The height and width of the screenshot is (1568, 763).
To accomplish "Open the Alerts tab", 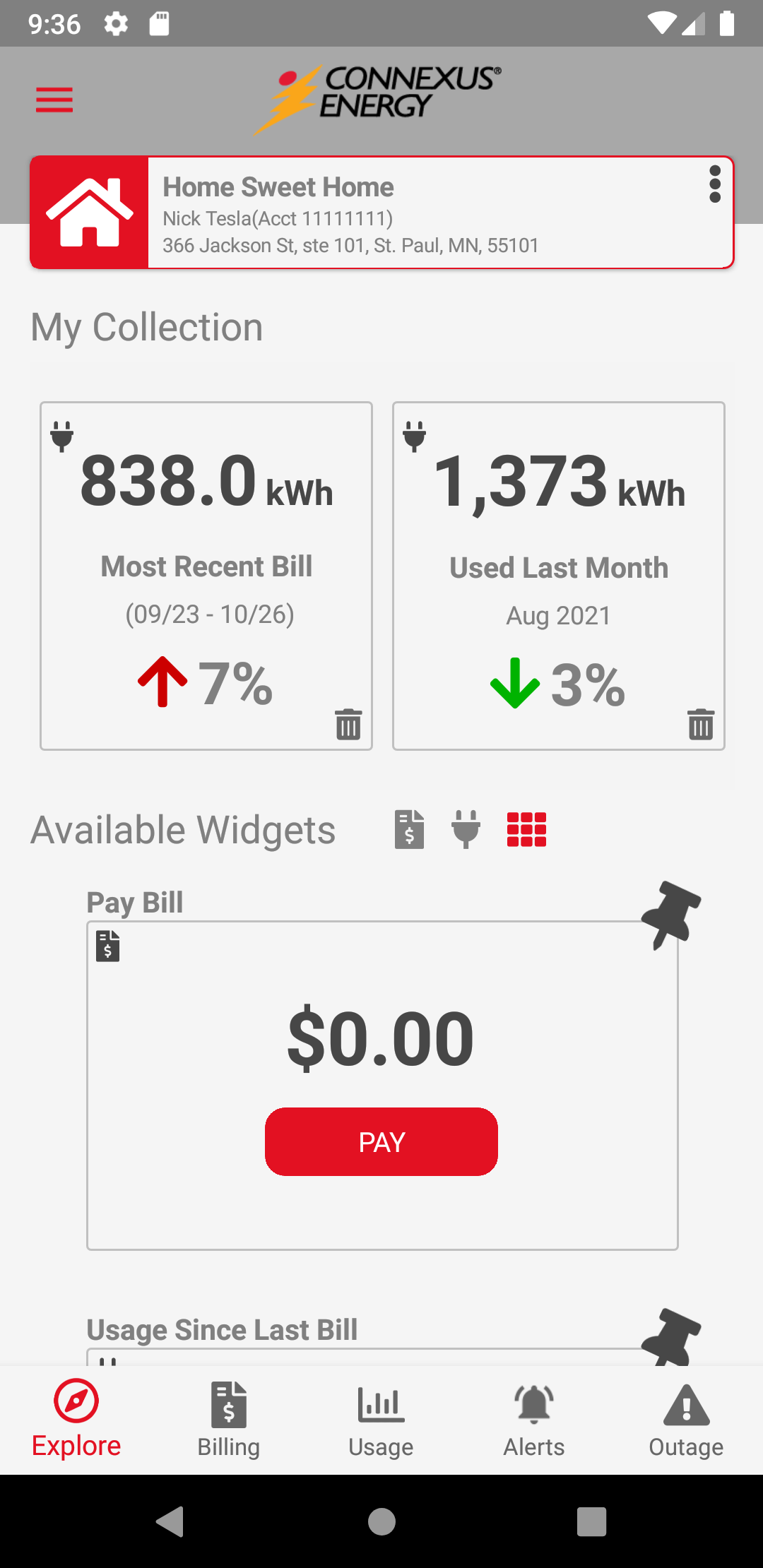I will coord(534,1420).
